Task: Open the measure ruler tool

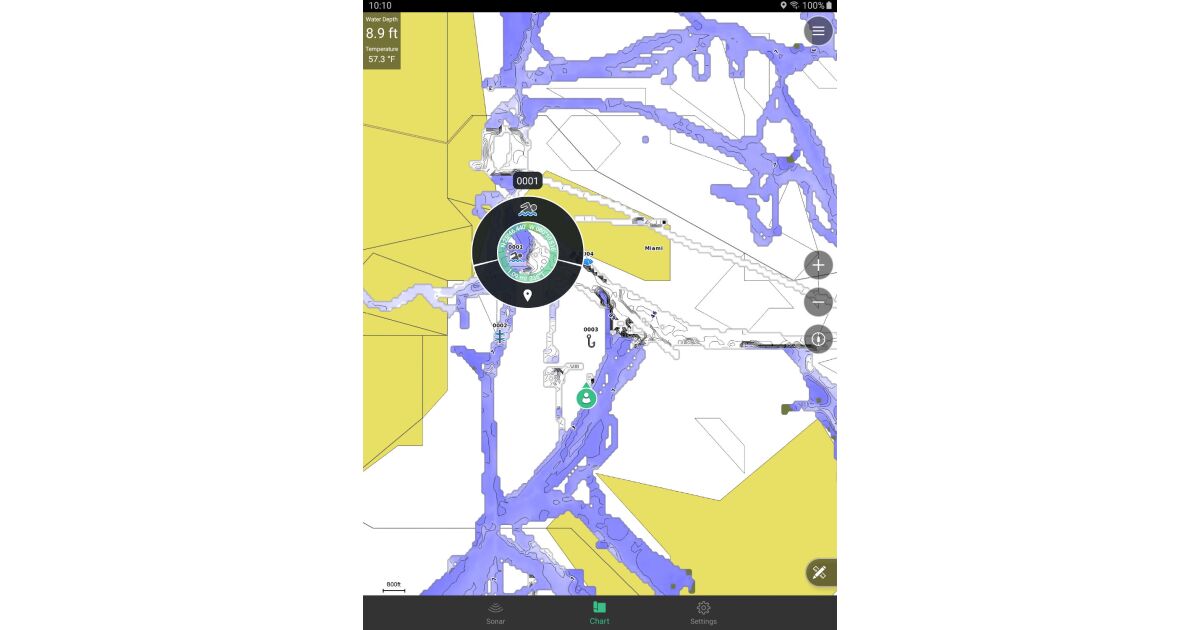Action: [819, 573]
